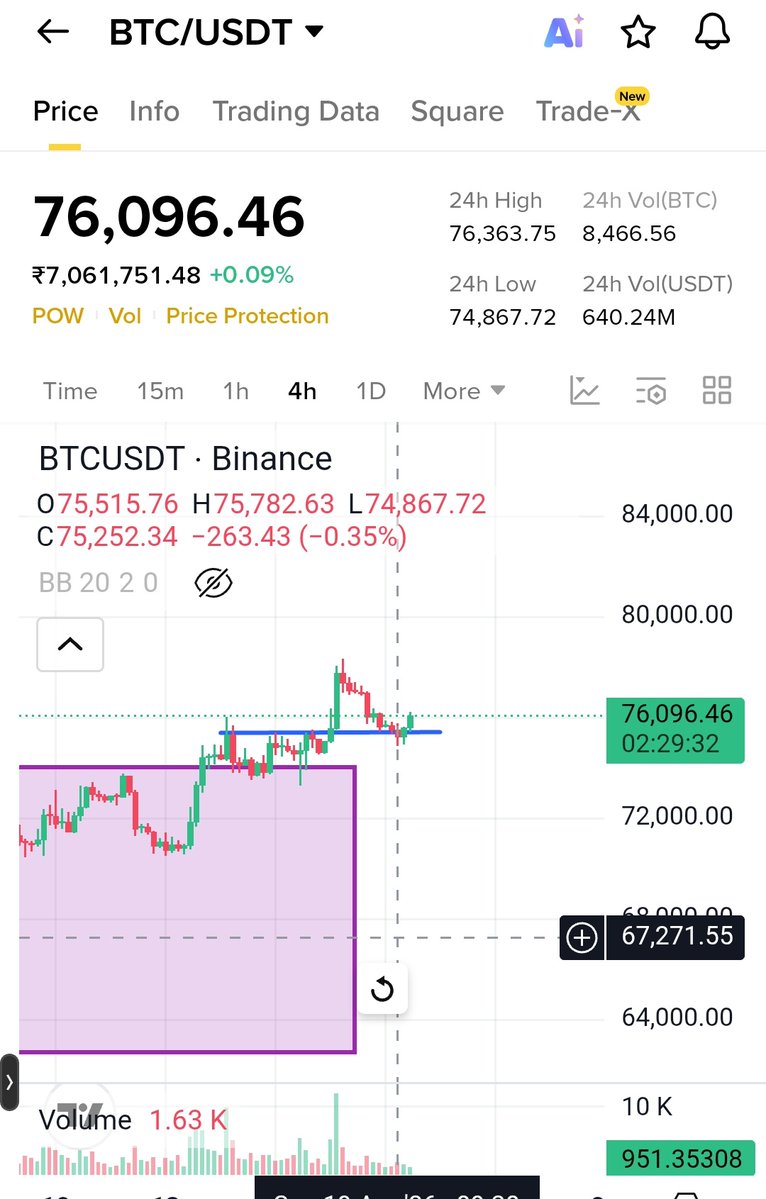The width and height of the screenshot is (766, 1199).
Task: Select the 15m interval
Action: 160,391
